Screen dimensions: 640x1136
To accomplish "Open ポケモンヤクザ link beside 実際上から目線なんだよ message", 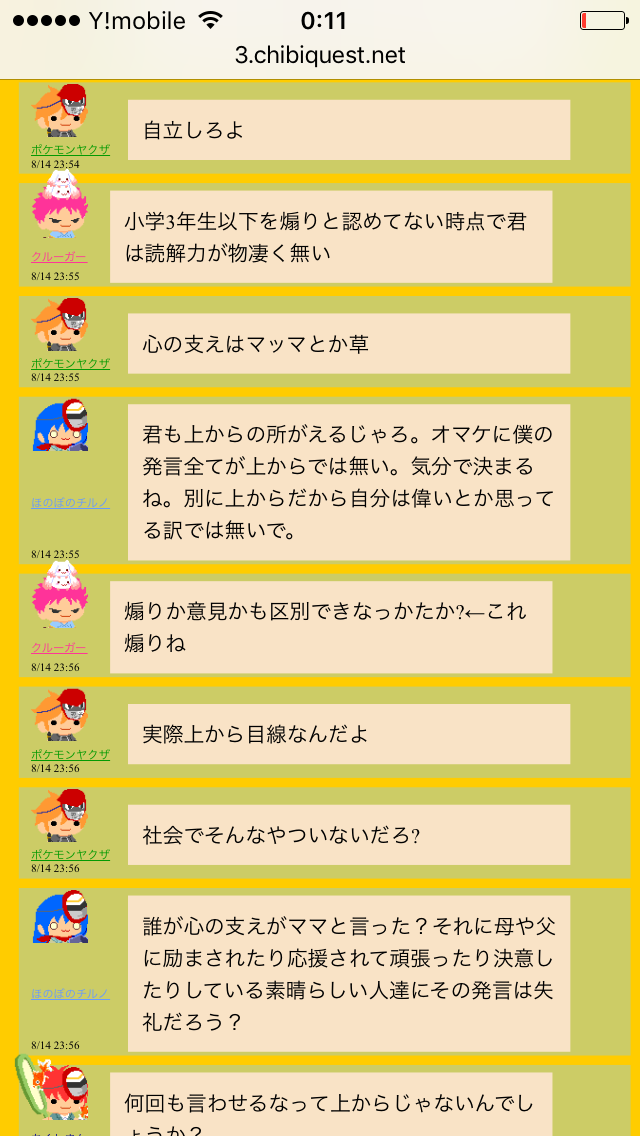I will tap(70, 754).
